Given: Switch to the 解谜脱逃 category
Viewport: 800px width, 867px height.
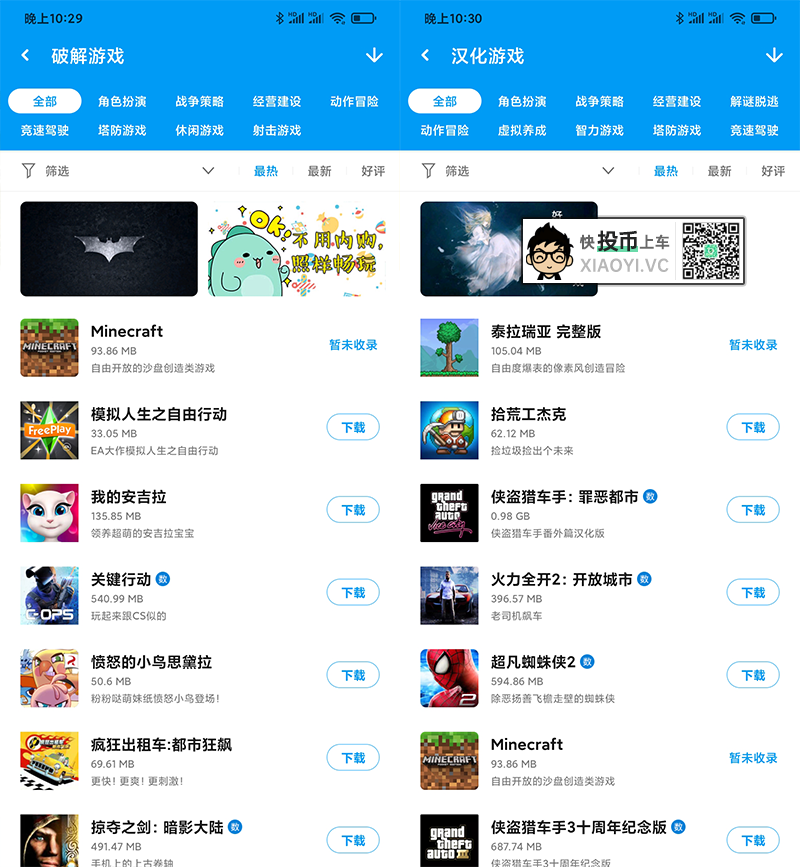Looking at the screenshot, I should (x=754, y=101).
